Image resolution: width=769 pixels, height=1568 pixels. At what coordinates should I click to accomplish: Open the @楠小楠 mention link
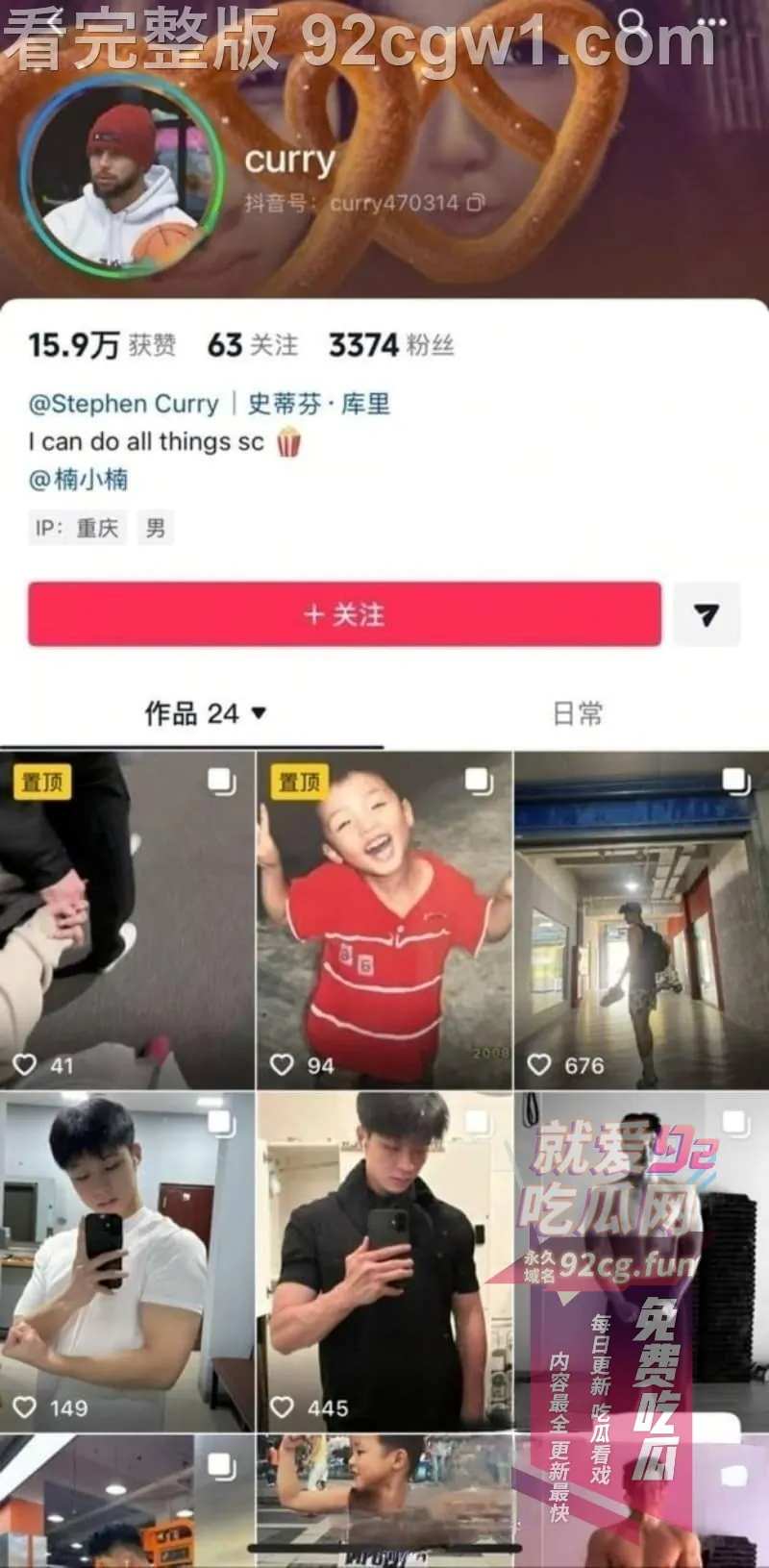pyautogui.click(x=79, y=479)
